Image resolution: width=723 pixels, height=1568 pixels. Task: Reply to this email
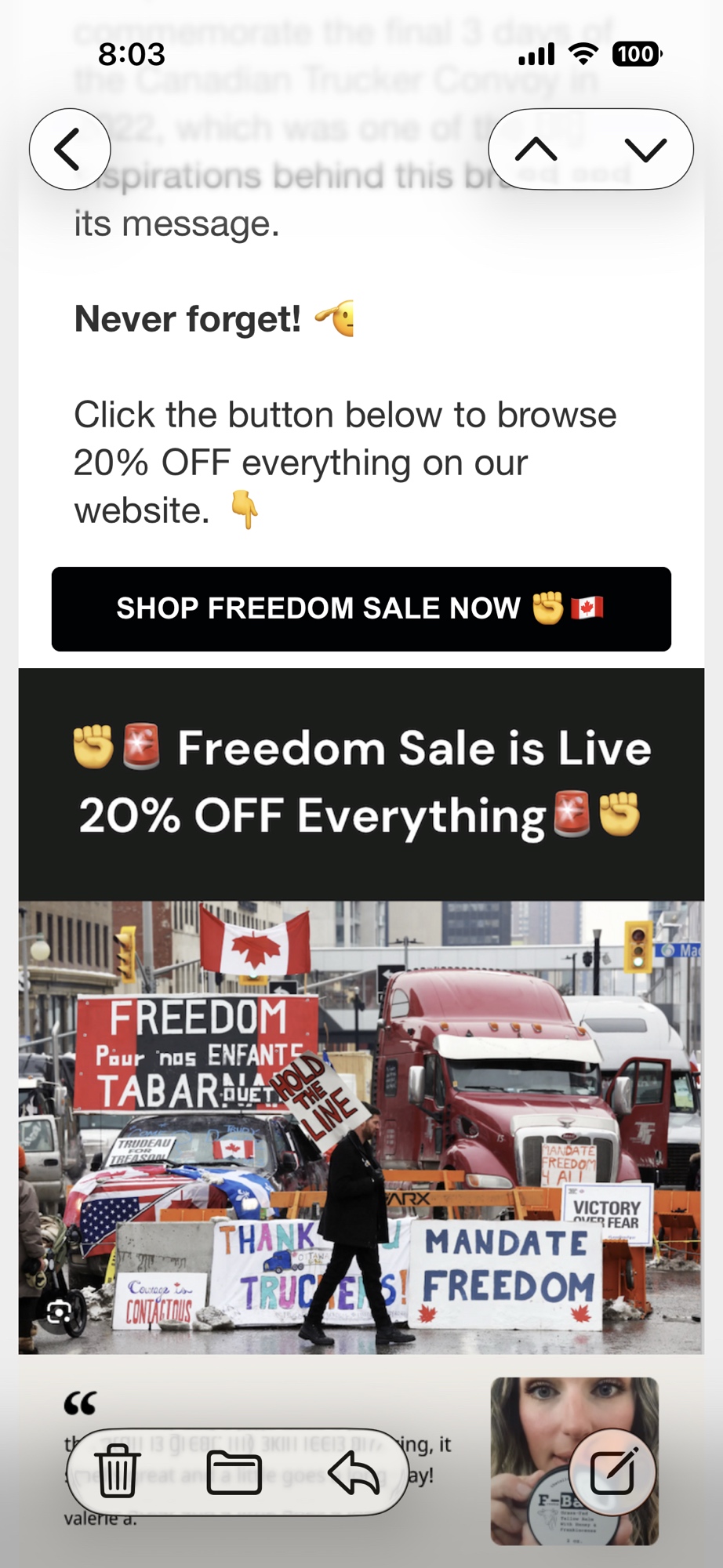(354, 1472)
